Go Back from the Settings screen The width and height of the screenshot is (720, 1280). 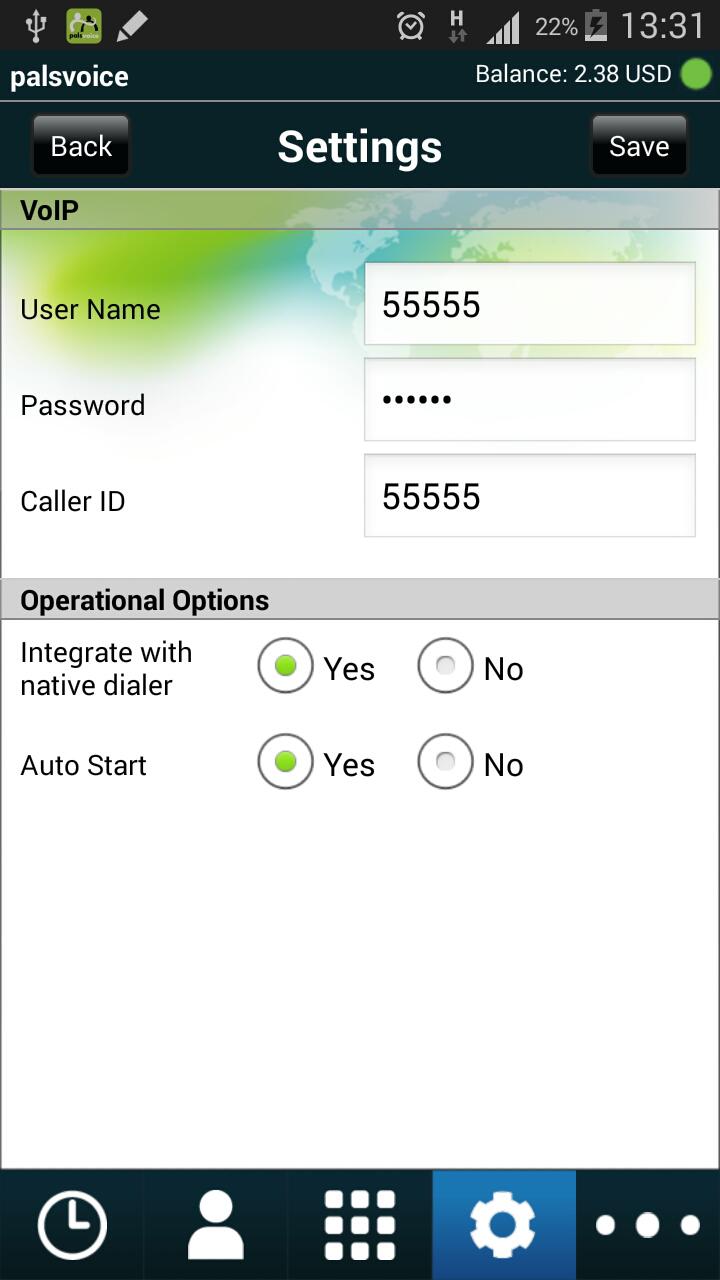tap(80, 145)
